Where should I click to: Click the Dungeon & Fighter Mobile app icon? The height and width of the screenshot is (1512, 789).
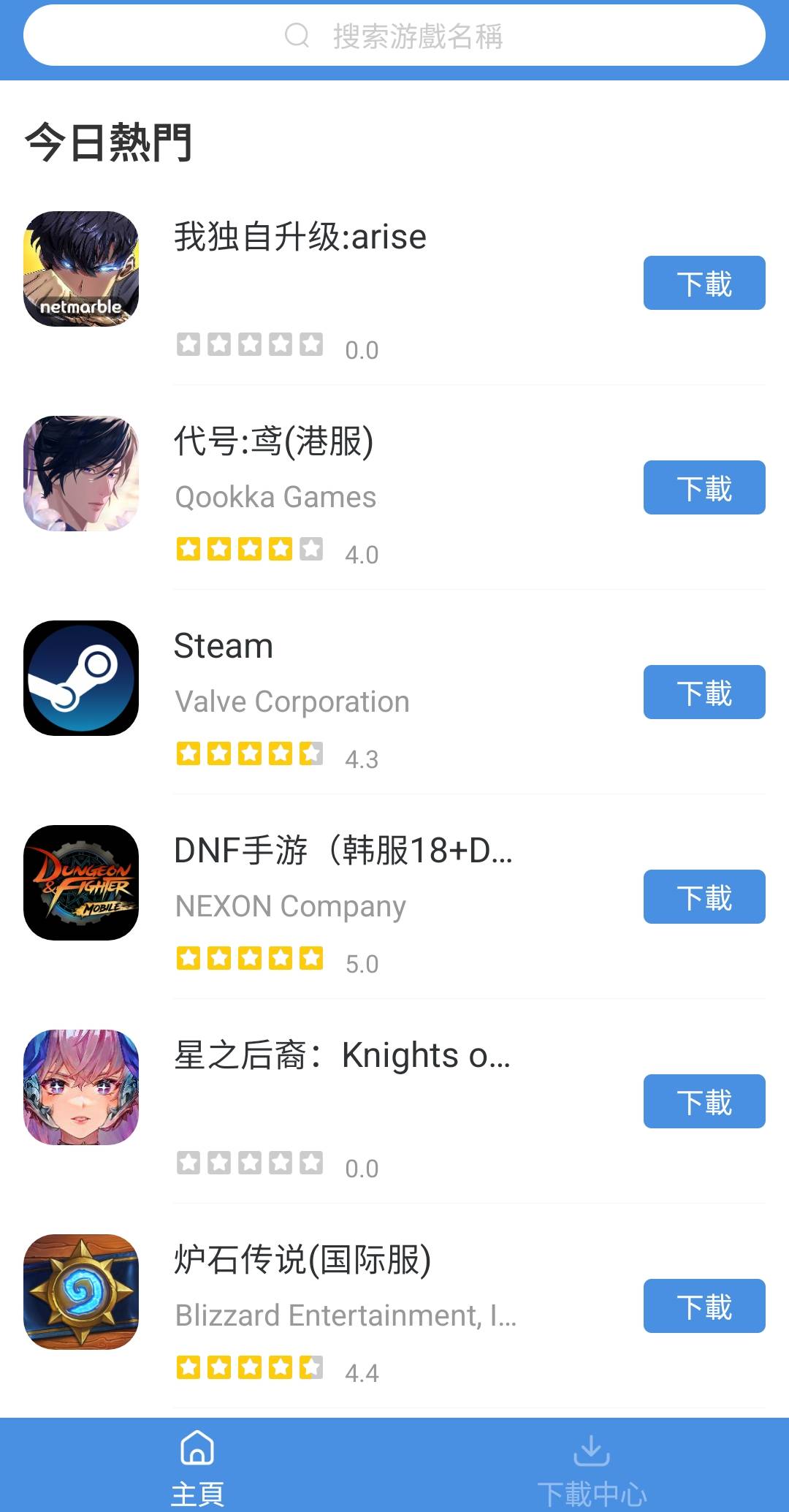tap(80, 882)
